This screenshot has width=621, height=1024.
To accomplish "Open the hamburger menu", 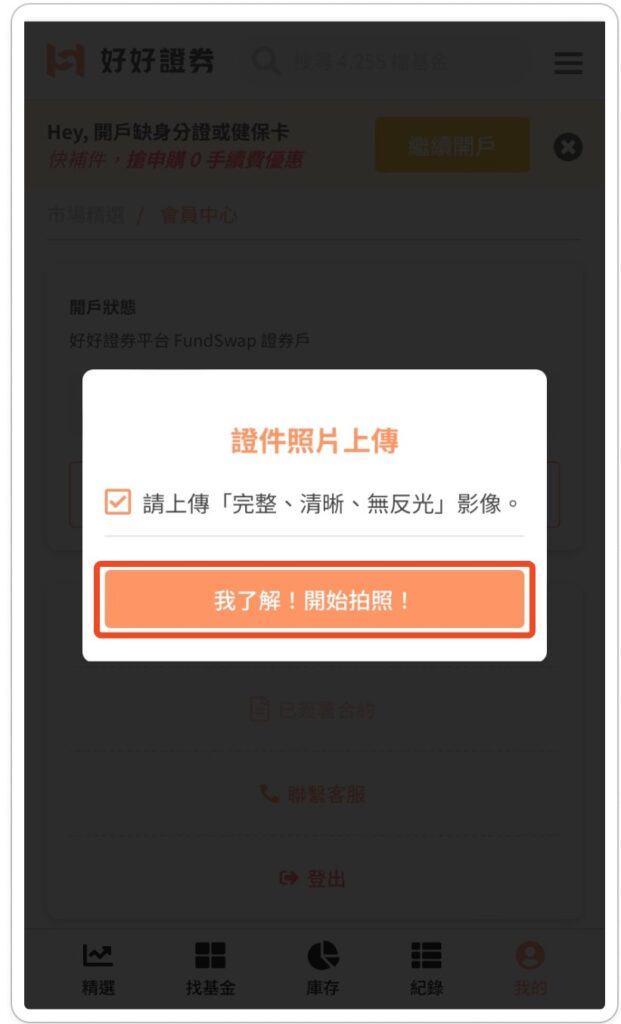I will pos(568,63).
